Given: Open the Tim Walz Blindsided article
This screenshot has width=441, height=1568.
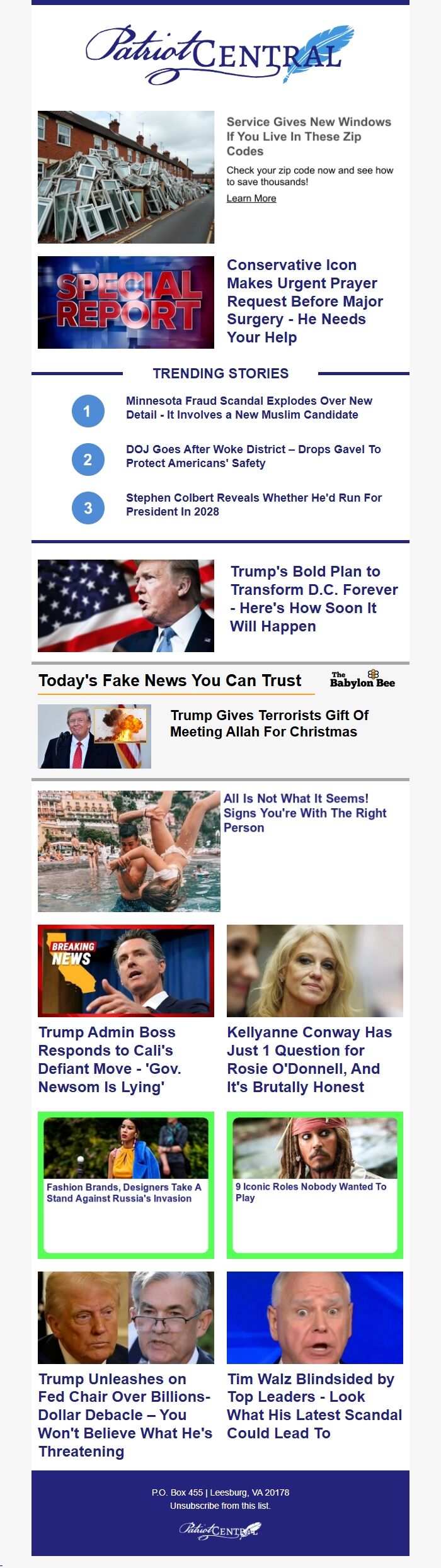Looking at the screenshot, I should click(314, 1406).
